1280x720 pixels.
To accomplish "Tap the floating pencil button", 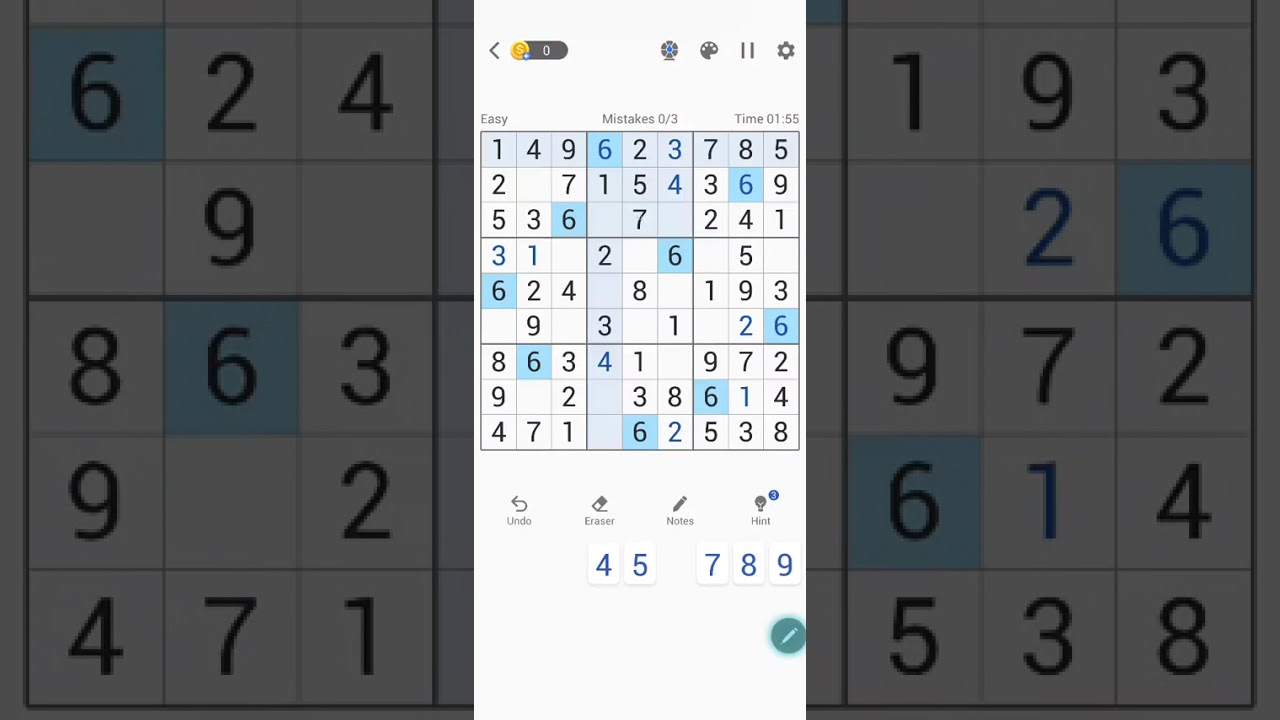I will click(x=787, y=636).
